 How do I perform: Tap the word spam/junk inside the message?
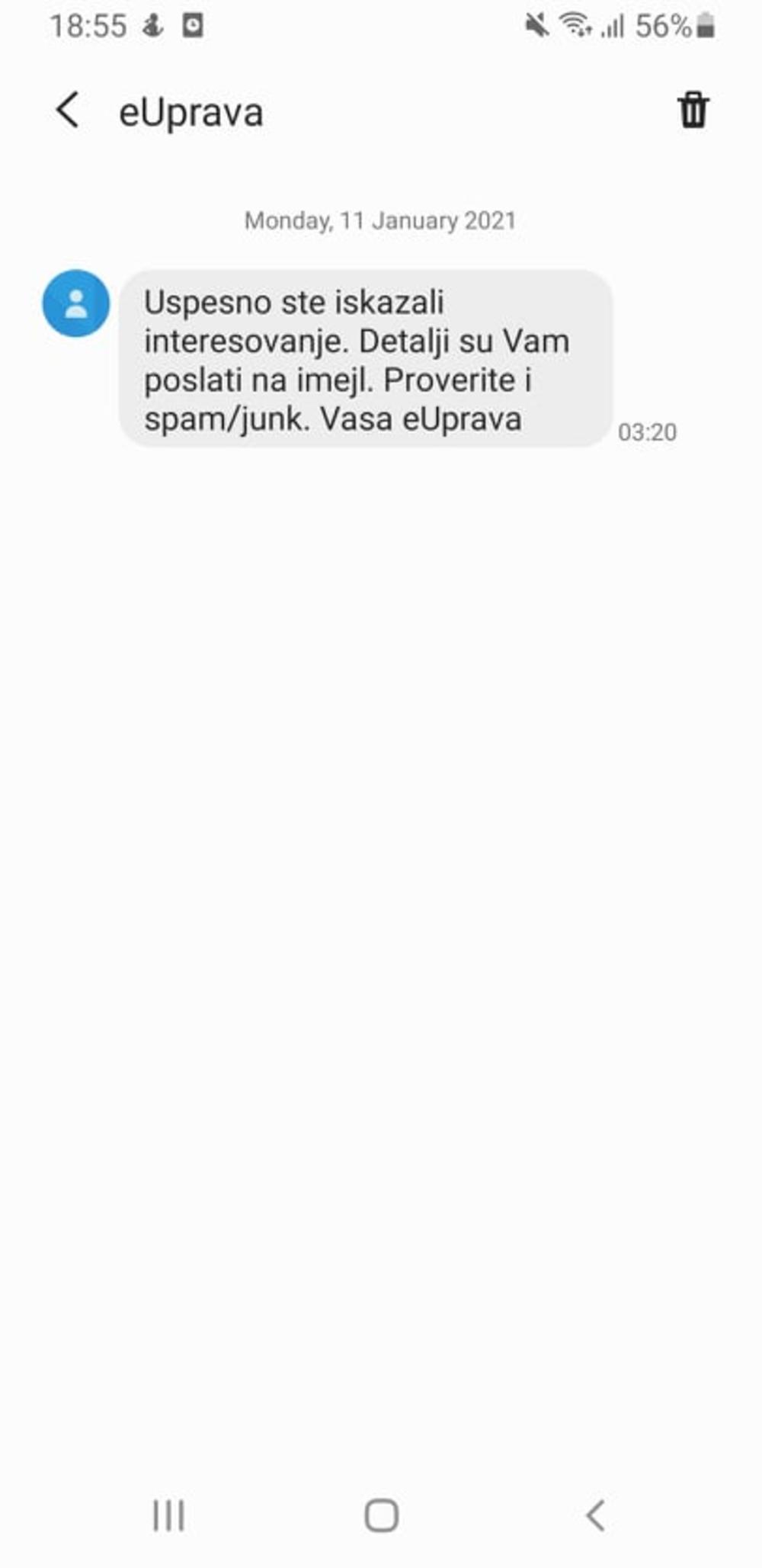(x=223, y=418)
